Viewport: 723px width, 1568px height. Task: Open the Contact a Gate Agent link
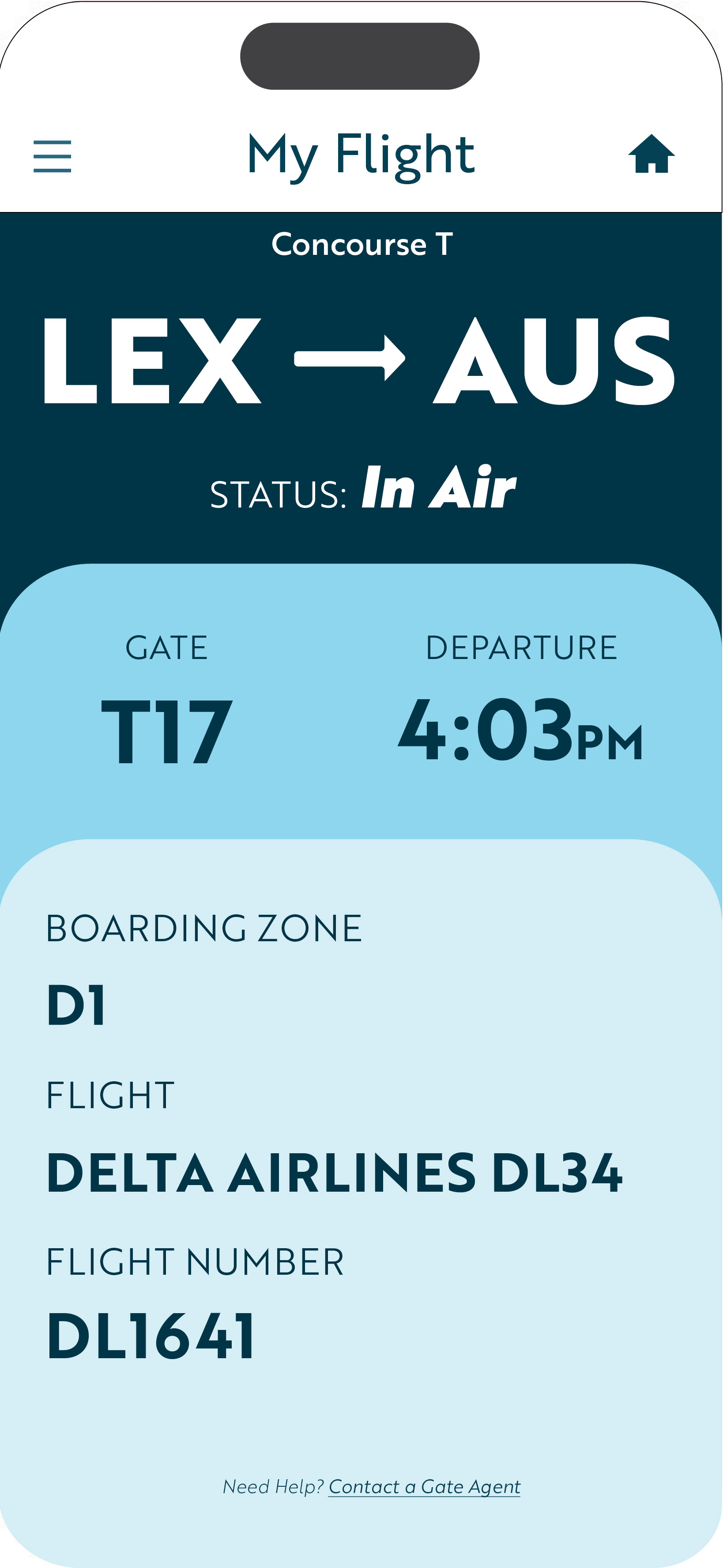[x=425, y=1487]
